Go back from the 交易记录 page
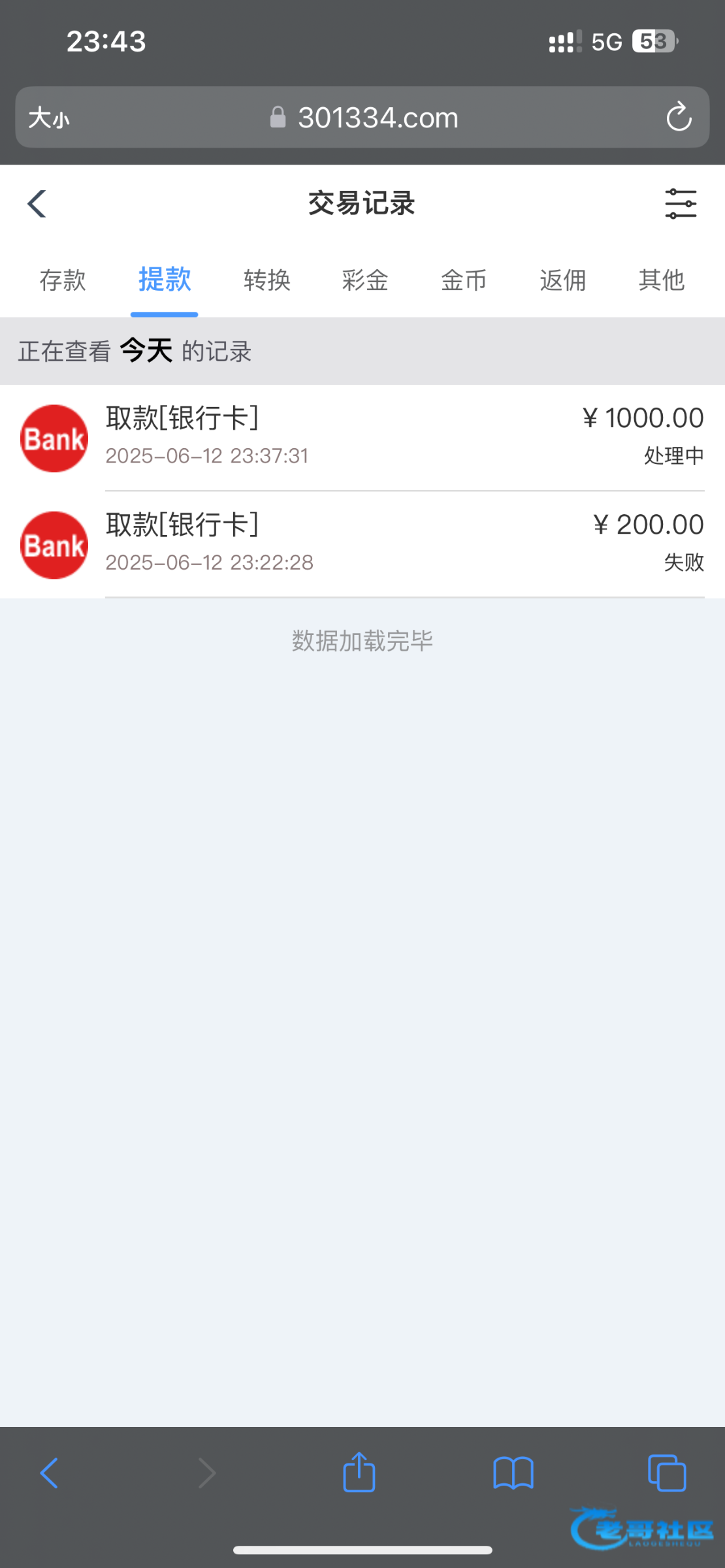725x1568 pixels. 37,203
